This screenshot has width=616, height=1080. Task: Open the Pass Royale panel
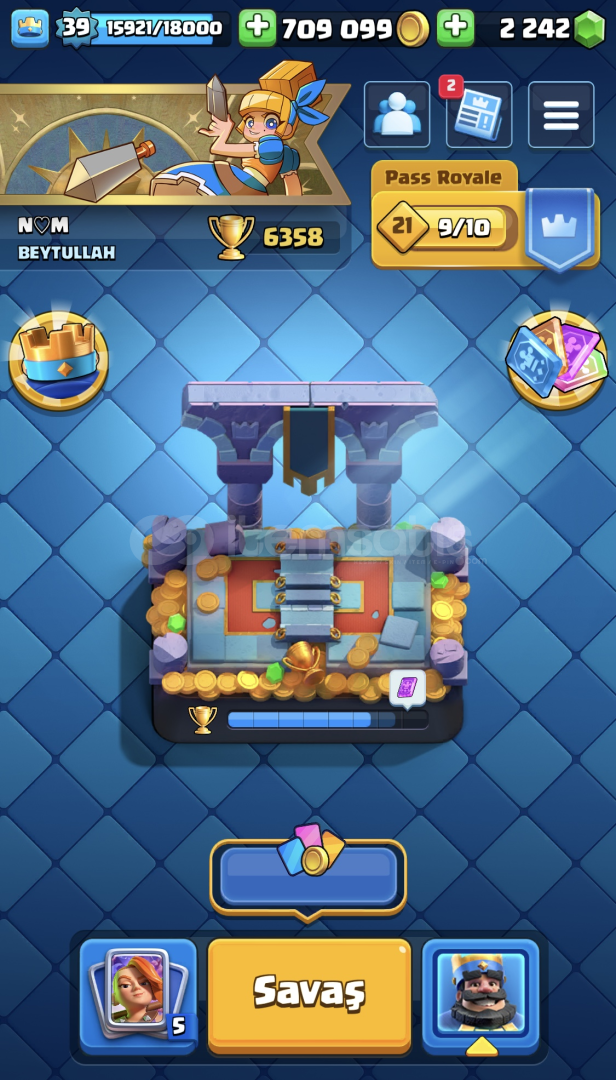click(484, 214)
